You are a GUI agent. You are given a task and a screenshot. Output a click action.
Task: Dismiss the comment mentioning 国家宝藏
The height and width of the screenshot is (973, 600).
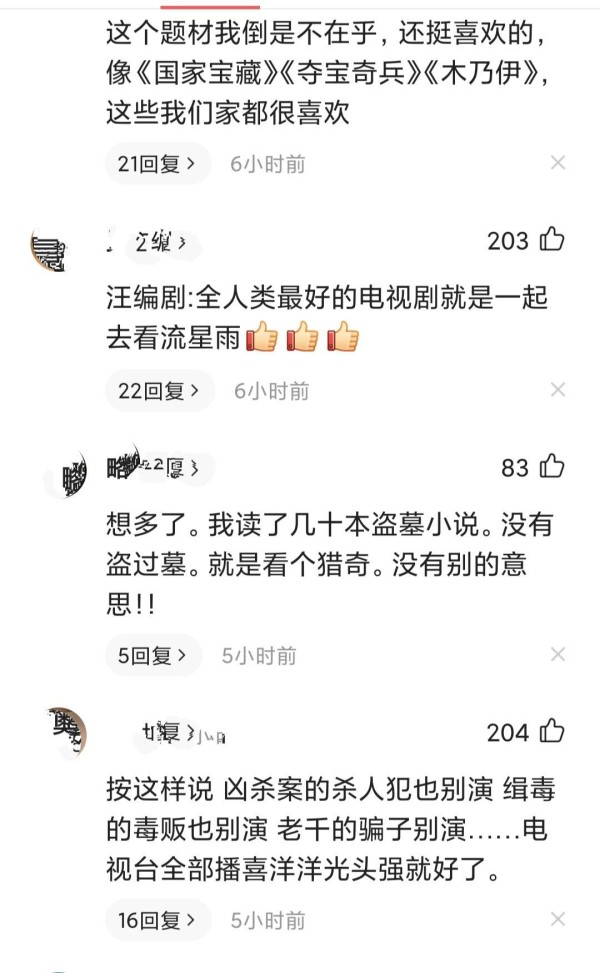click(558, 163)
